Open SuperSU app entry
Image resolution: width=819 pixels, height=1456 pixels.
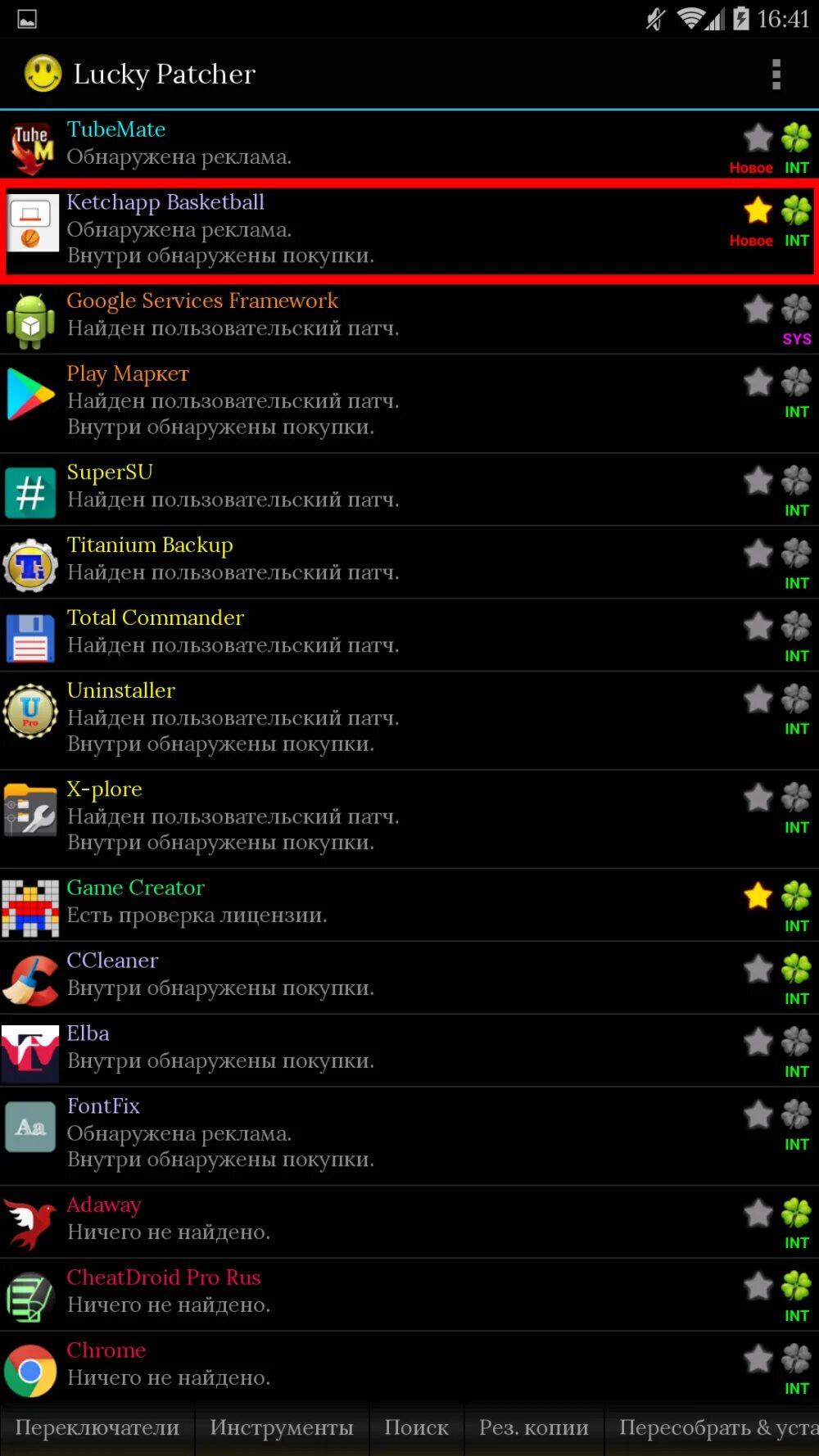(x=409, y=490)
